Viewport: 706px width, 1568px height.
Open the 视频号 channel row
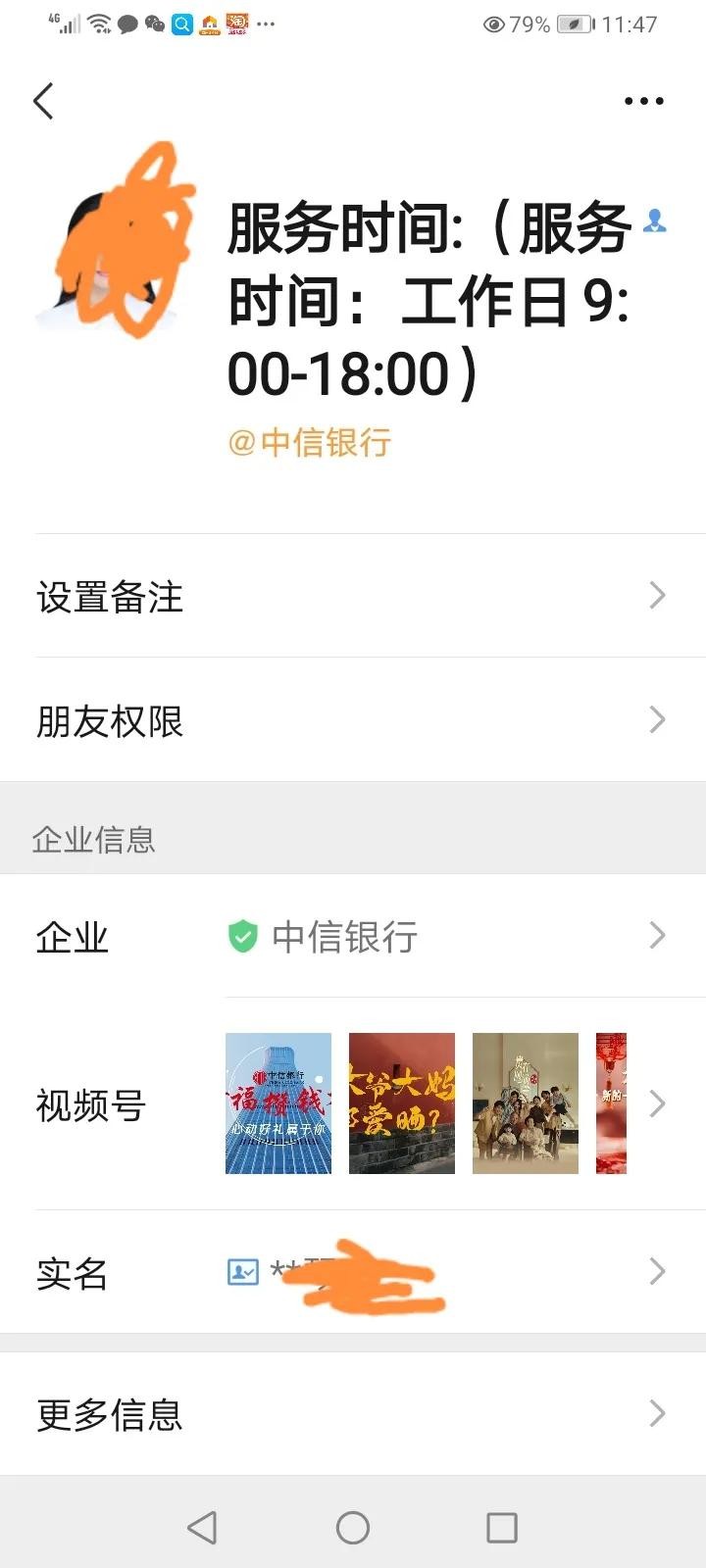90,1104
